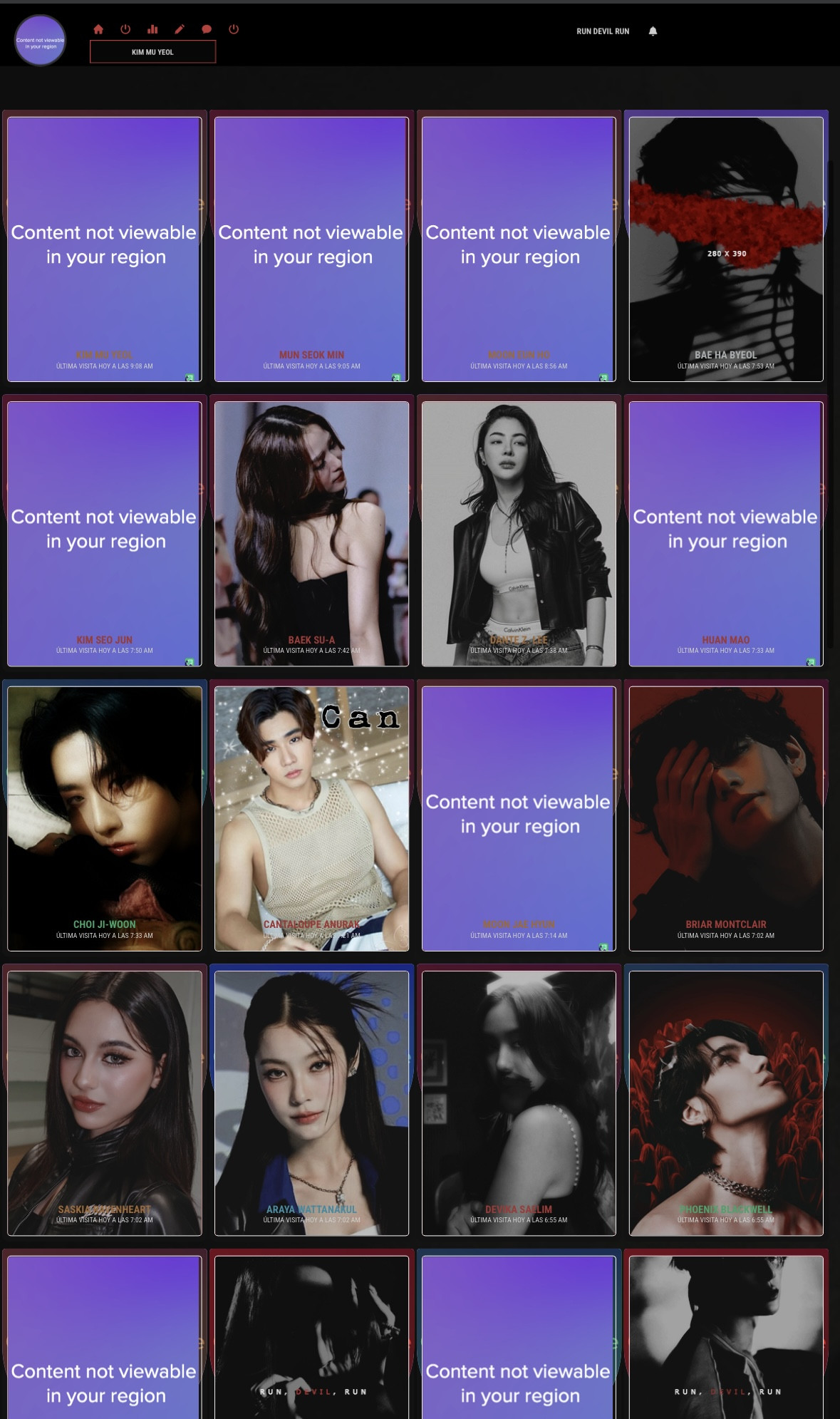Open Briar Montclair's profile card

725,818
